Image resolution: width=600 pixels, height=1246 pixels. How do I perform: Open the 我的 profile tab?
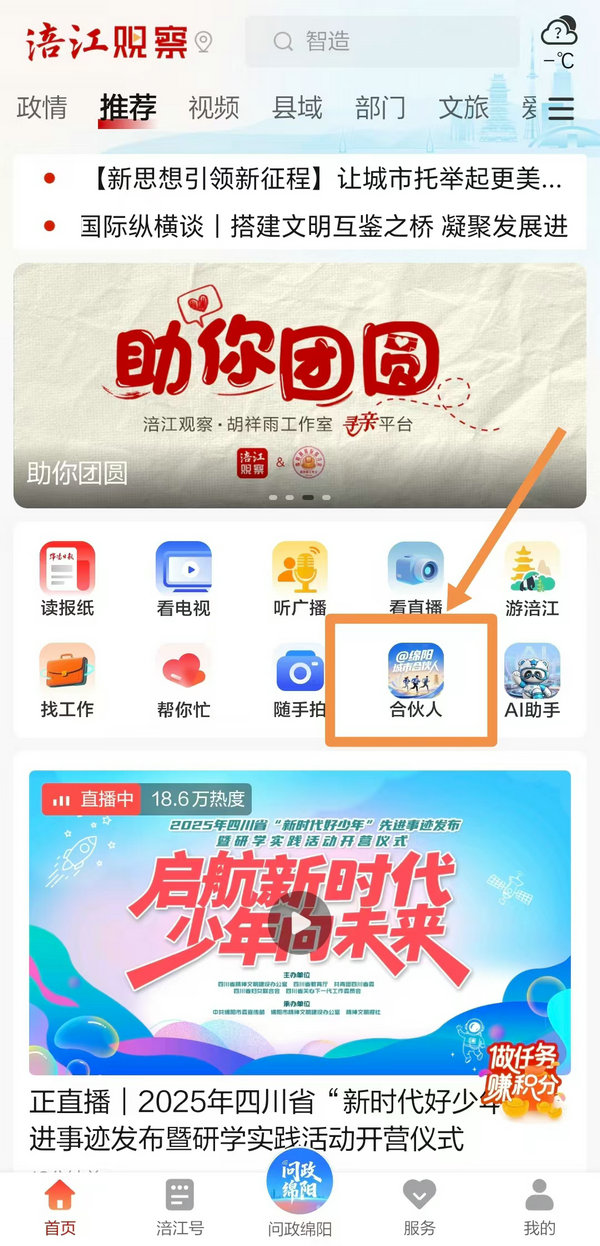(540, 1206)
